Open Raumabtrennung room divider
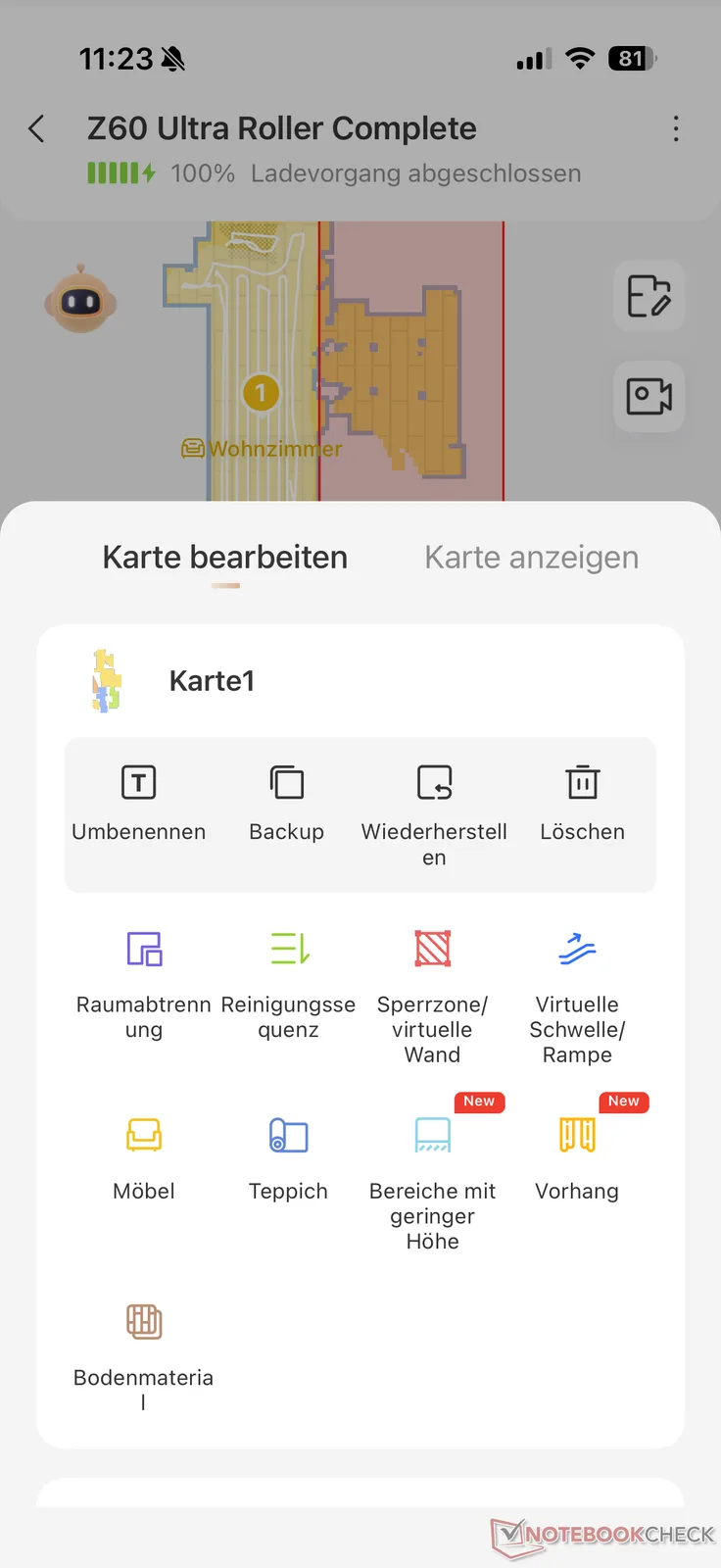The height and width of the screenshot is (1568, 721). click(x=144, y=980)
